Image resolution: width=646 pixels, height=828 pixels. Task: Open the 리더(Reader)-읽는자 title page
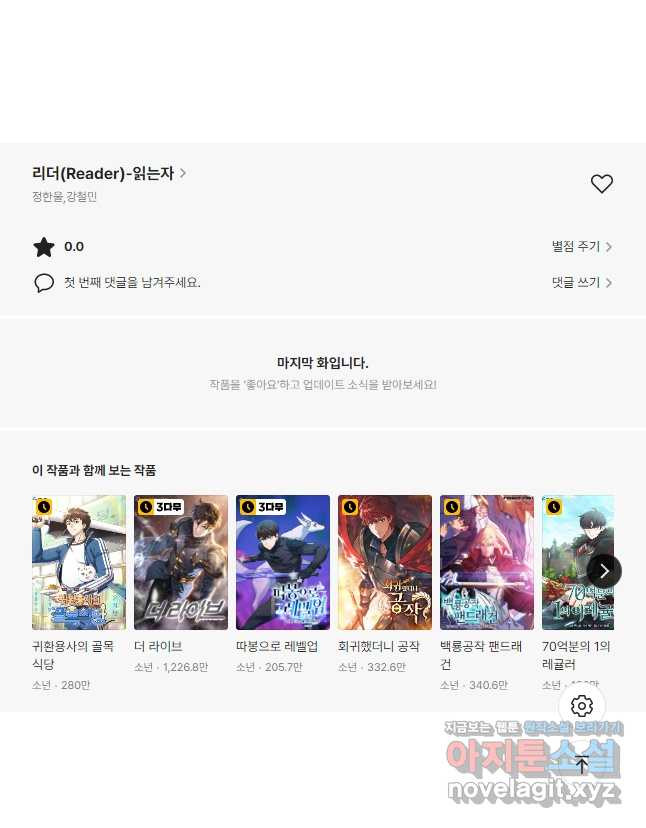pyautogui.click(x=108, y=173)
